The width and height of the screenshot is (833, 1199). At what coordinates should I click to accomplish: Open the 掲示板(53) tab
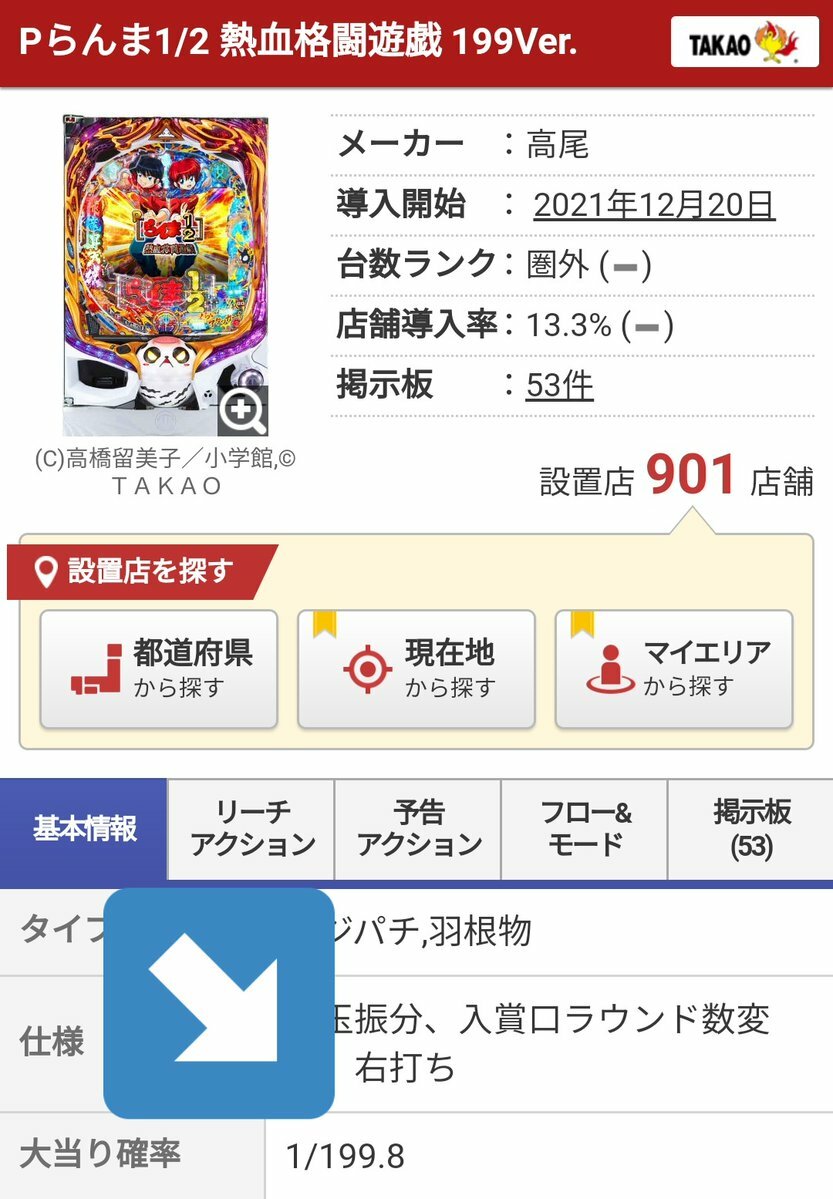pos(751,830)
